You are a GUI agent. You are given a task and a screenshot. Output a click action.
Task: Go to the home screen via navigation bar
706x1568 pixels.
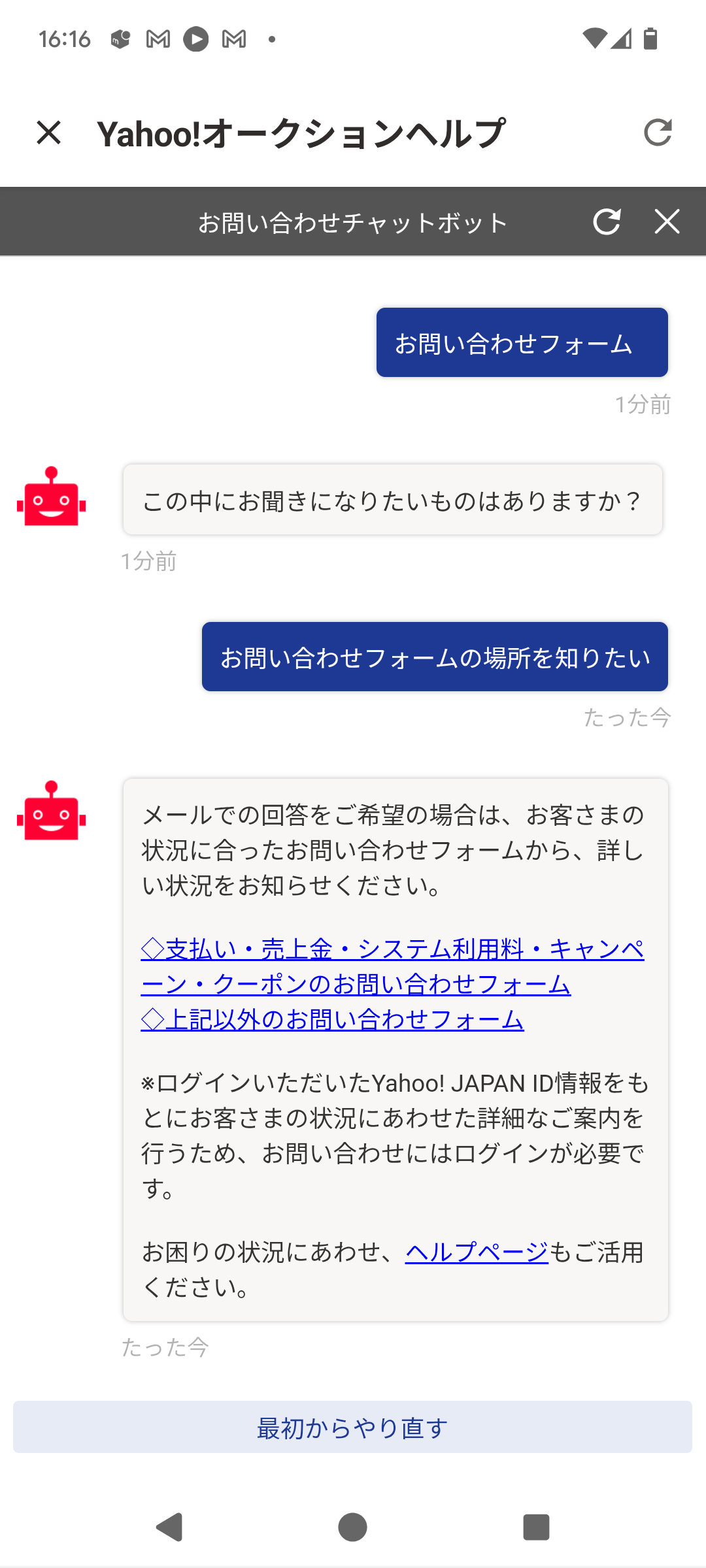[352, 1527]
